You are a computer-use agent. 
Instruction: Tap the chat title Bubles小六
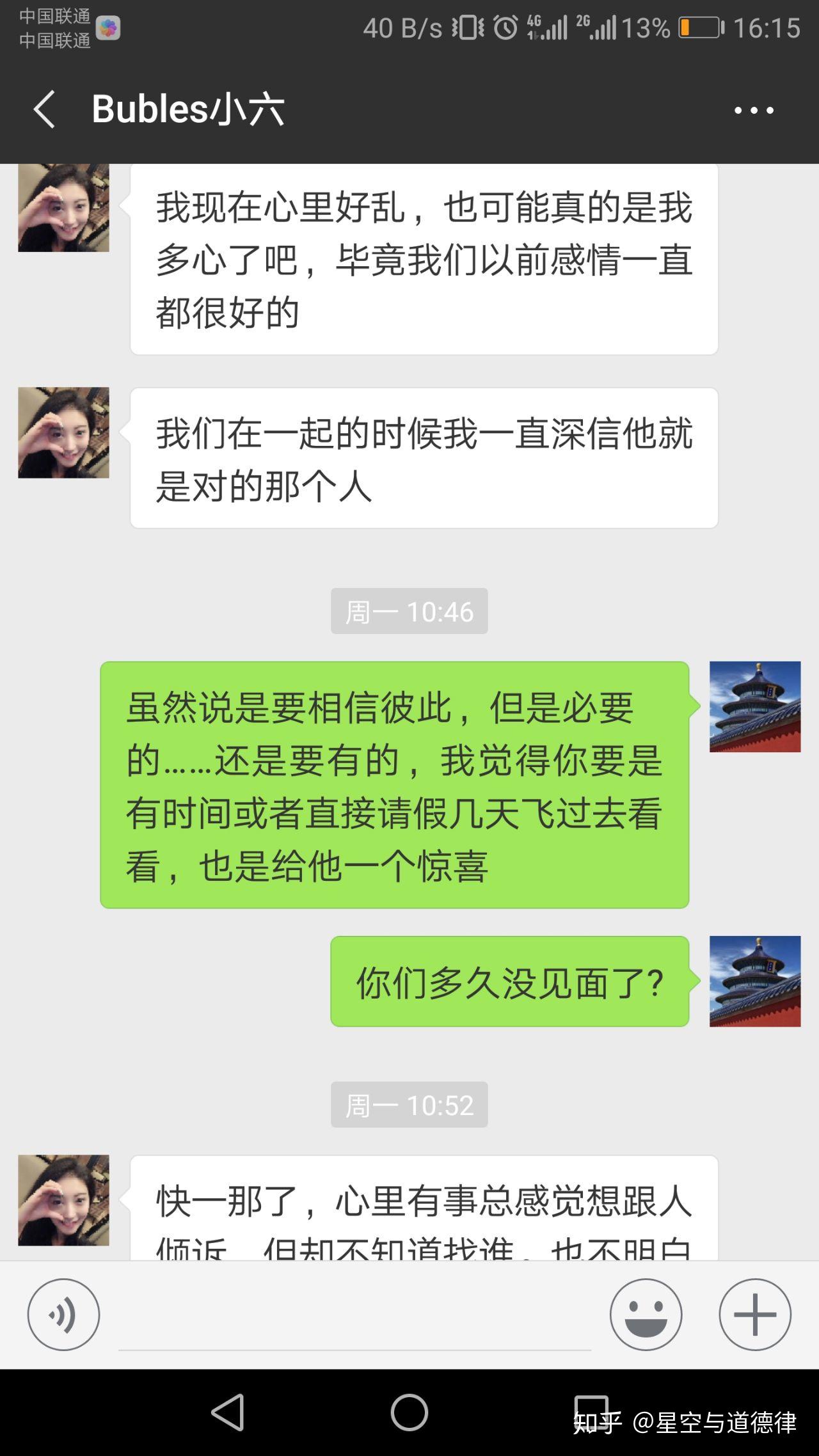coord(189,109)
